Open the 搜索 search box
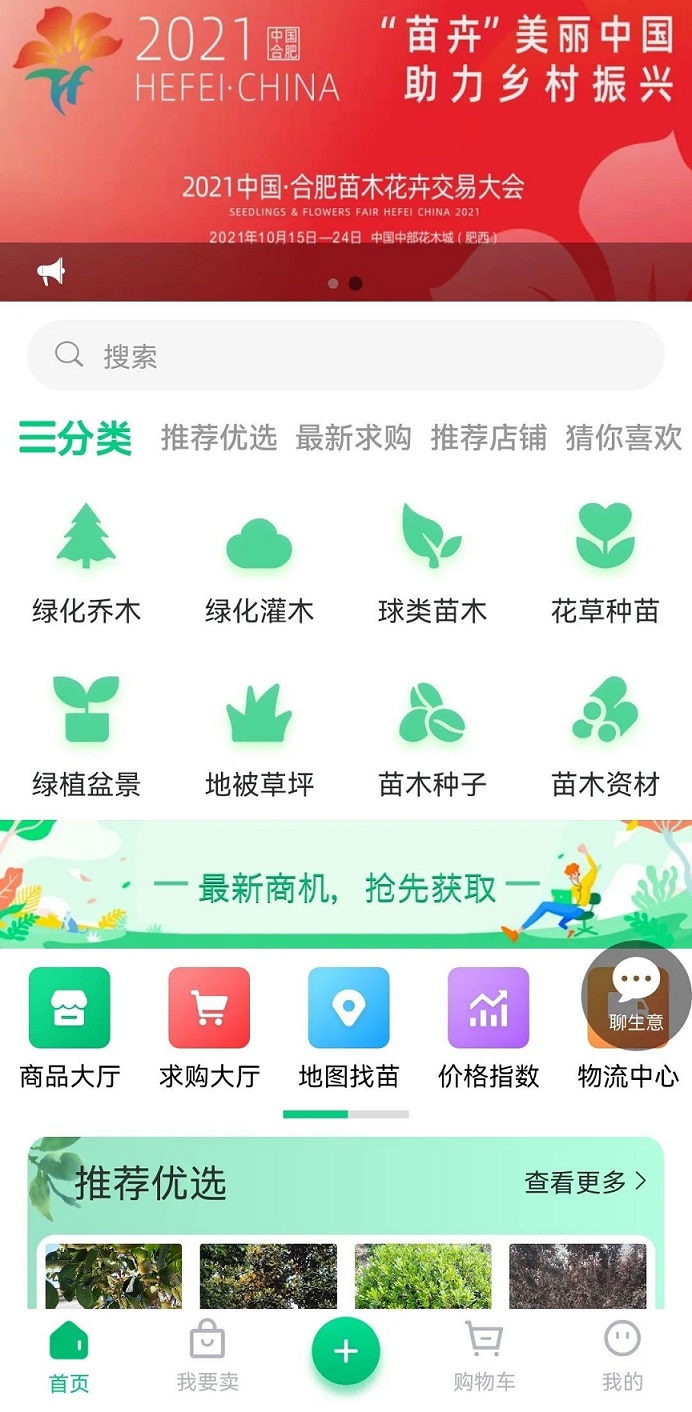Screen dimensions: 692x1412 [x=346, y=356]
